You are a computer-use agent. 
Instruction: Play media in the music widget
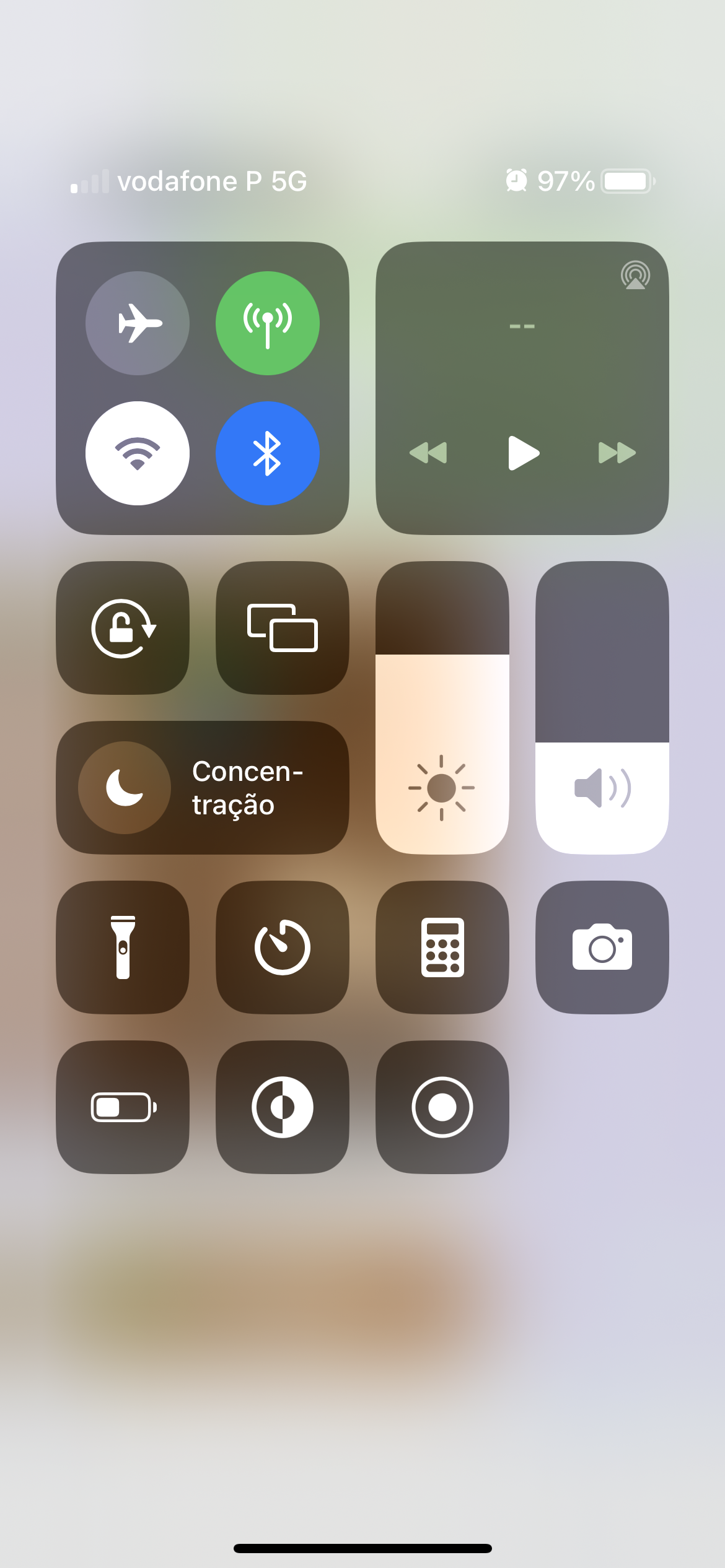click(523, 453)
